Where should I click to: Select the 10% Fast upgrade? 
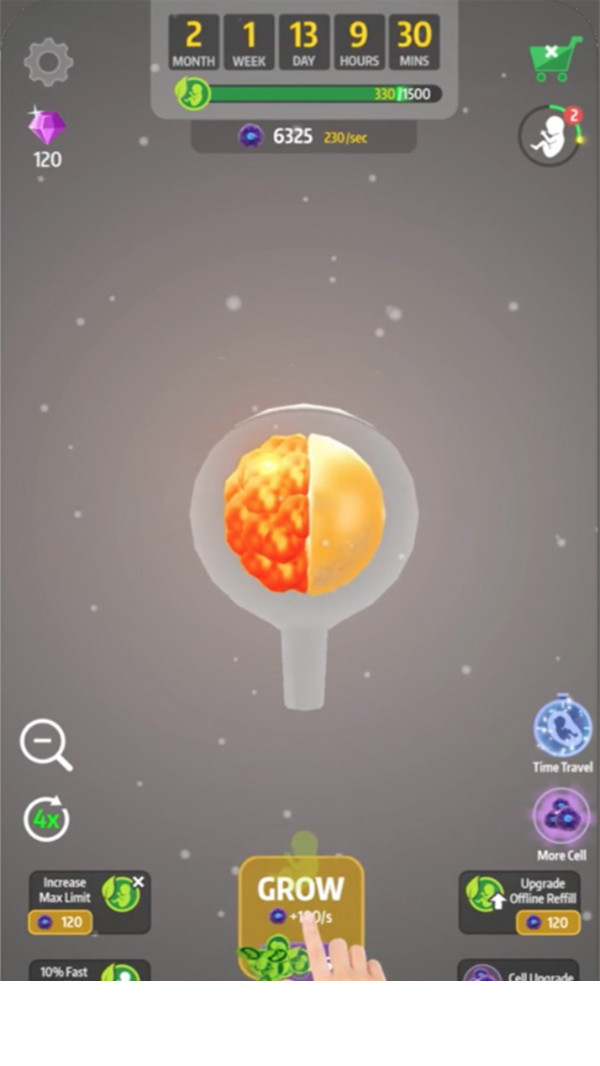point(89,971)
